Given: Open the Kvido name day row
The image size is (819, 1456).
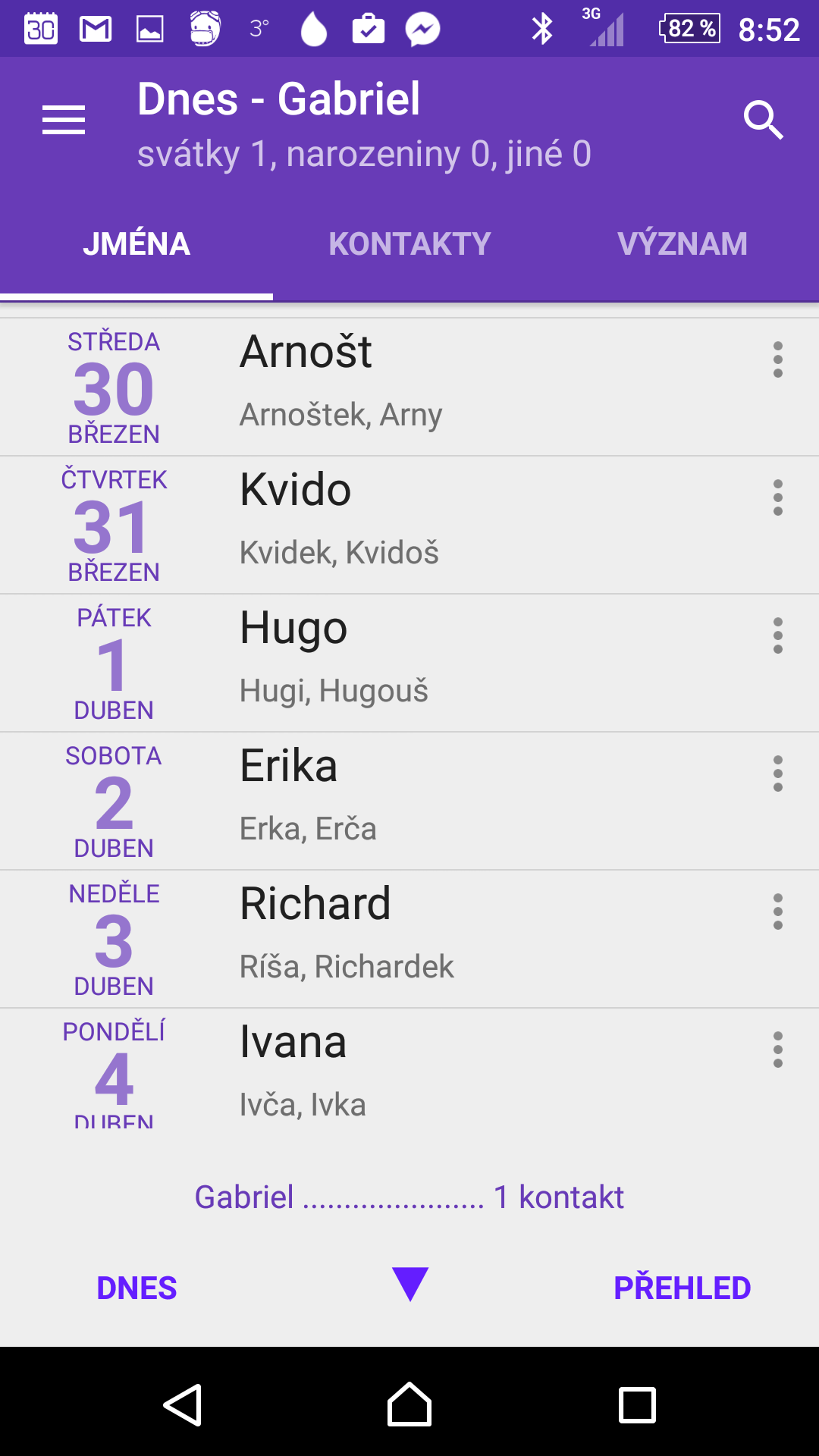Looking at the screenshot, I should click(409, 525).
